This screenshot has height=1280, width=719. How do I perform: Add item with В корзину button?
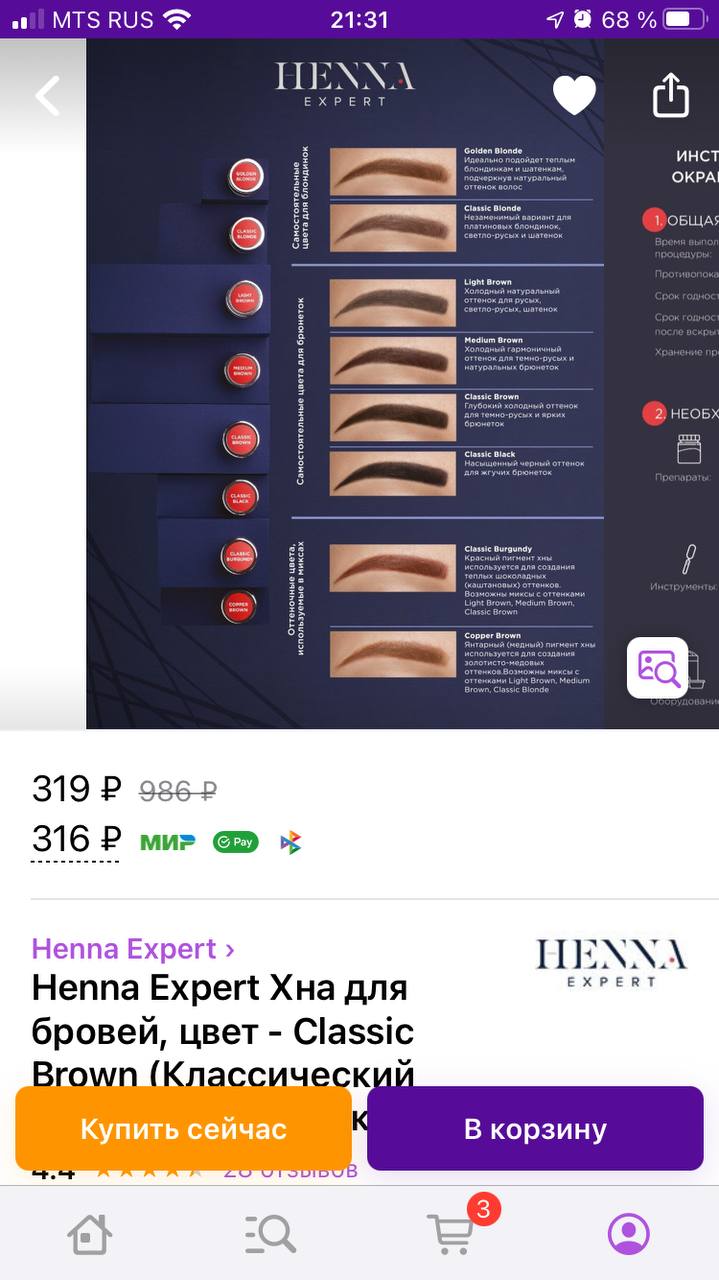(x=535, y=1129)
